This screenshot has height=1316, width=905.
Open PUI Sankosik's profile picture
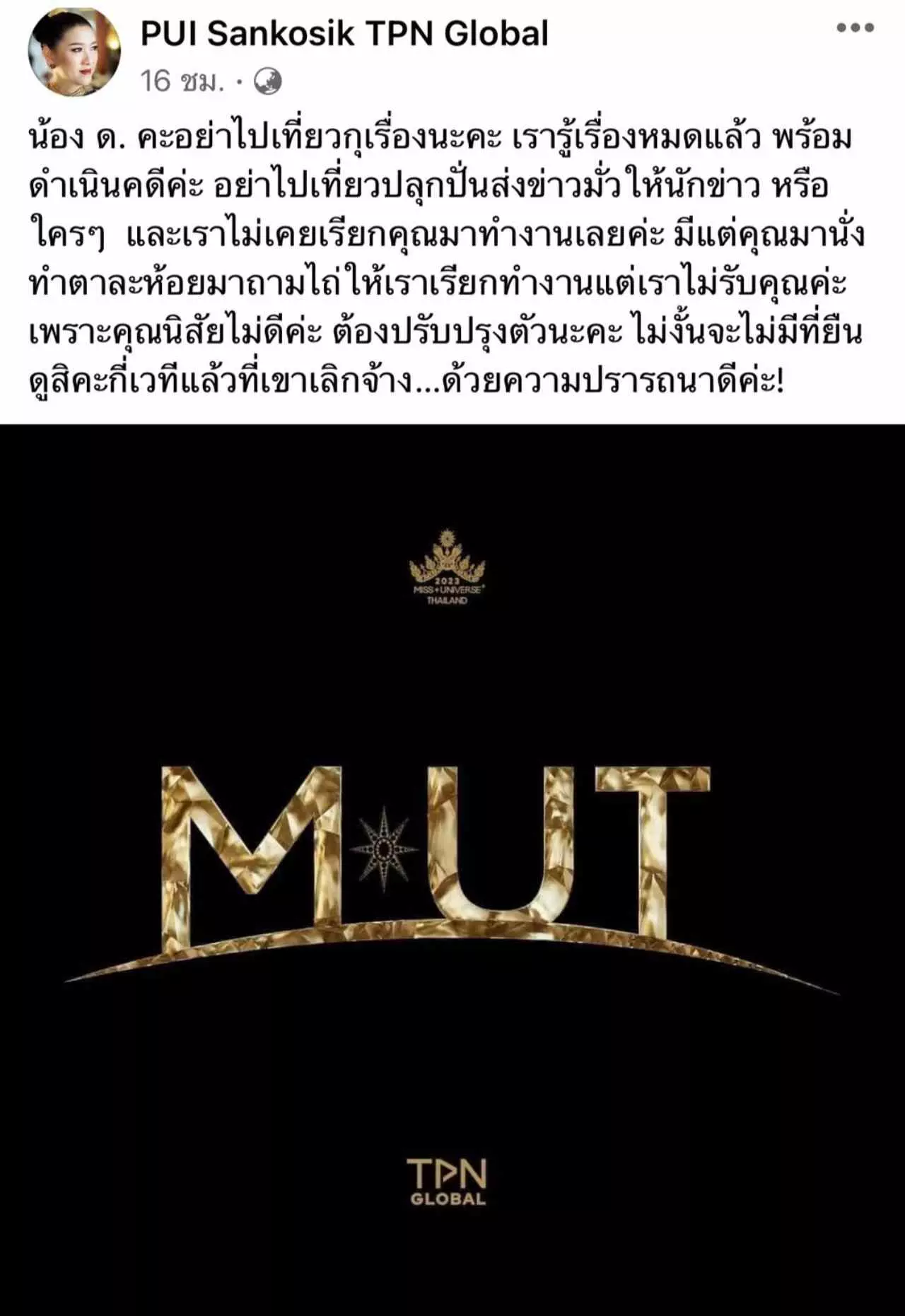pyautogui.click(x=74, y=54)
